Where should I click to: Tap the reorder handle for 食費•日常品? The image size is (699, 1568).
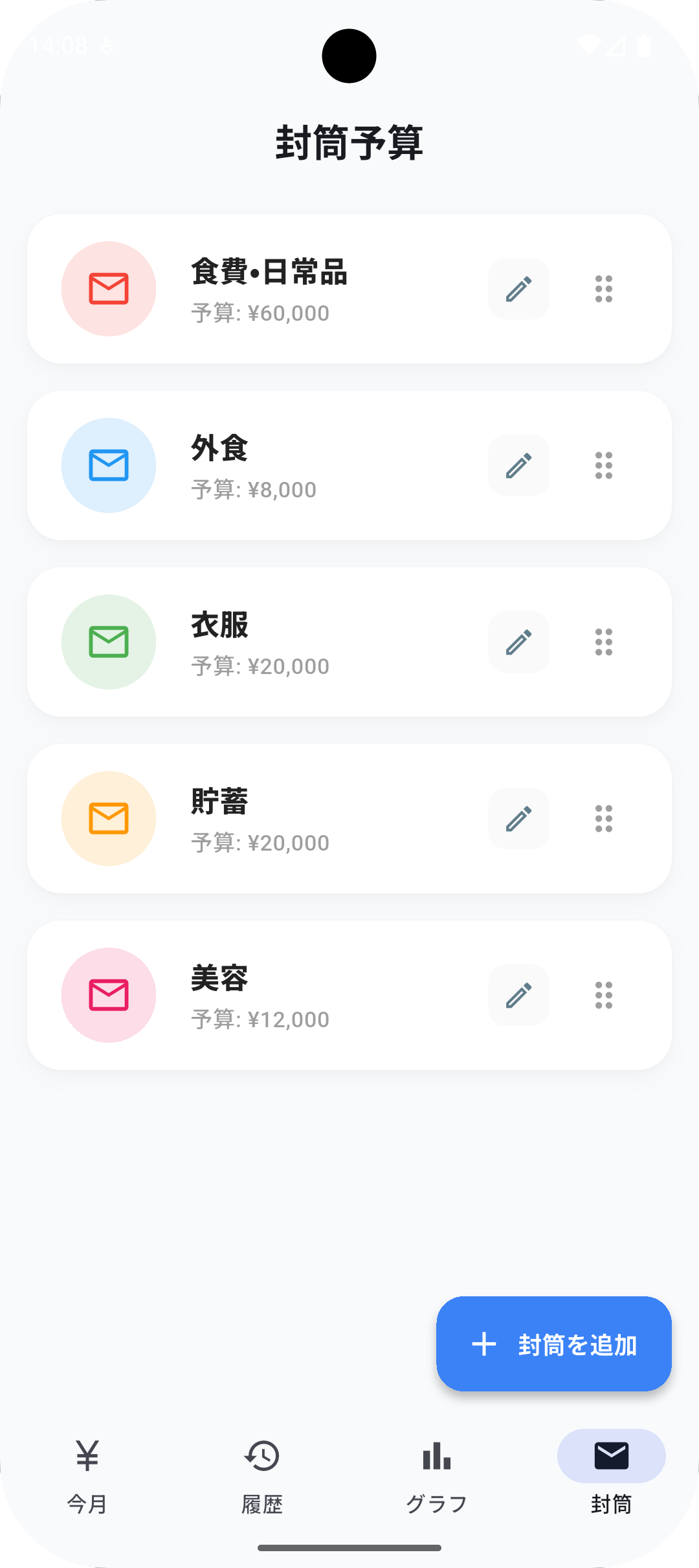click(604, 289)
